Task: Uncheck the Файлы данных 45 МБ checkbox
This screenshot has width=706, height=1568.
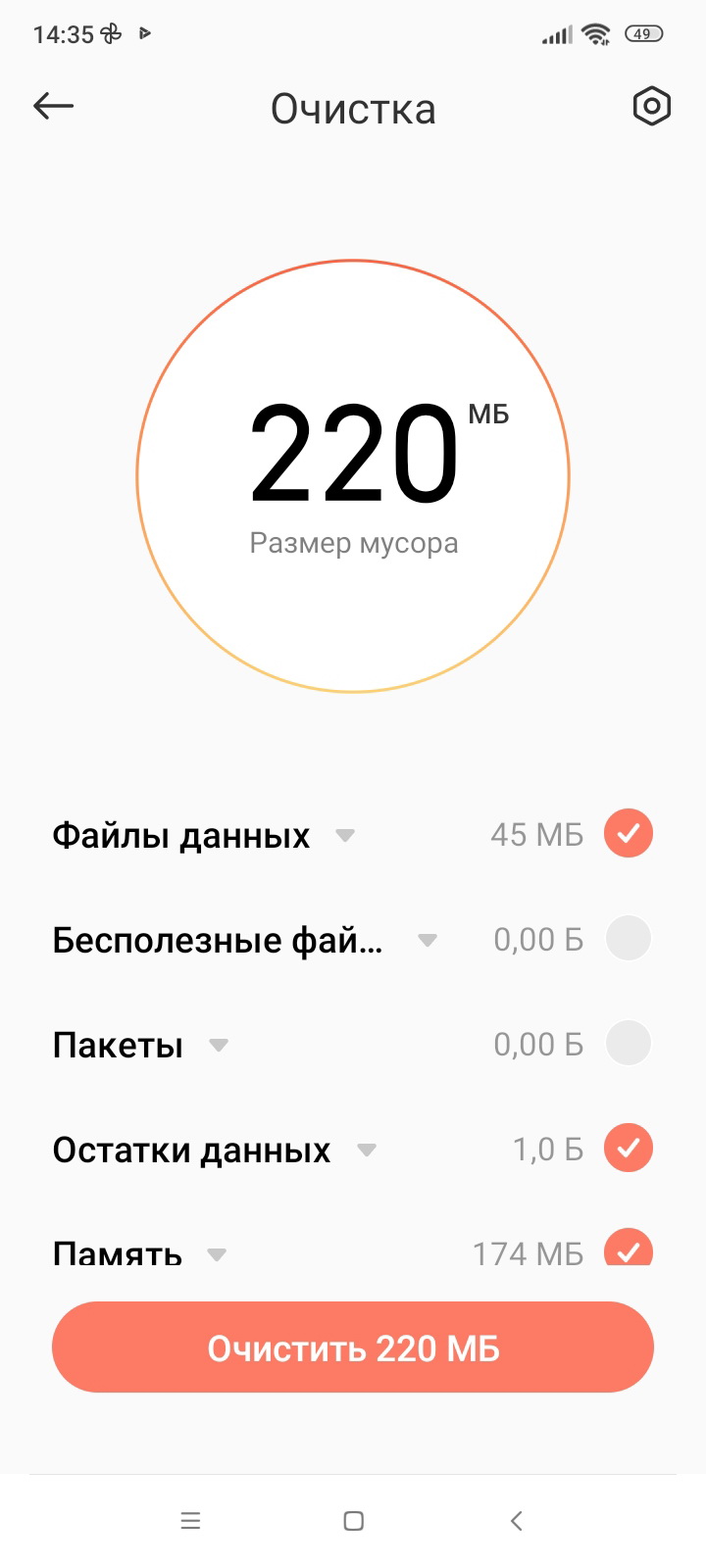Action: (x=629, y=834)
